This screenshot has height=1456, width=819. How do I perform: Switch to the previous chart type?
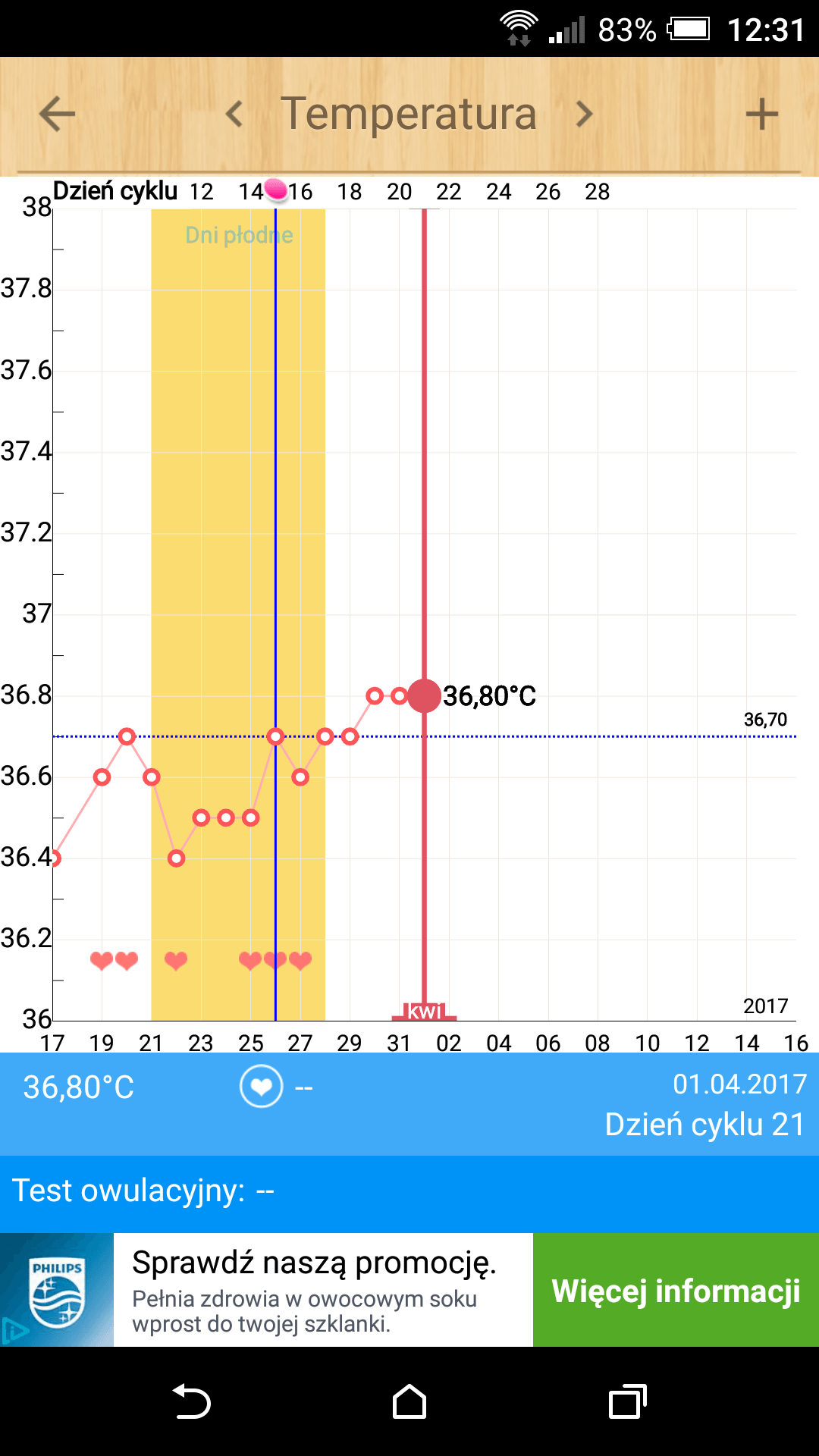click(234, 115)
